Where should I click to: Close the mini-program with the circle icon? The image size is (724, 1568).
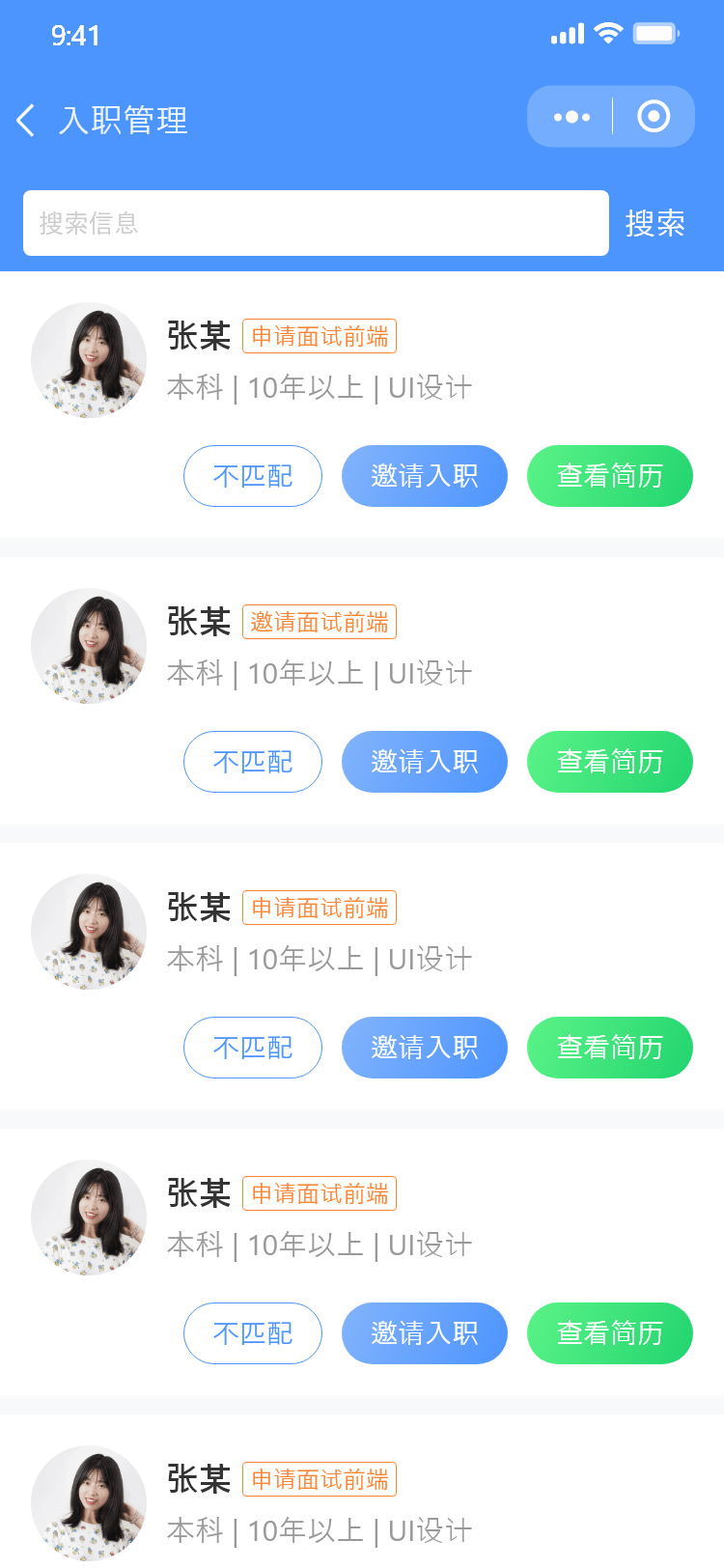[654, 117]
